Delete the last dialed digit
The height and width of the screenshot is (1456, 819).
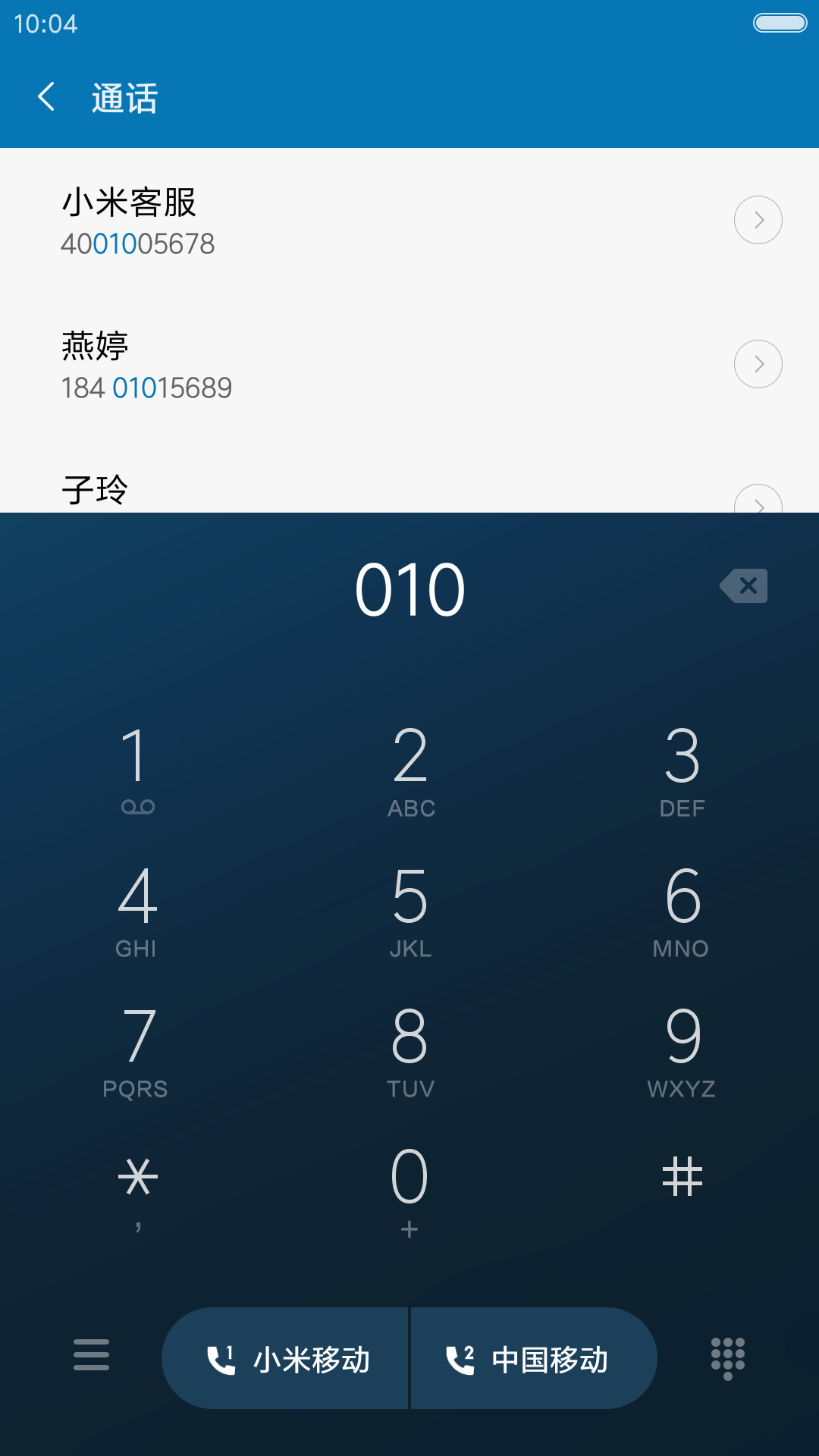pos(744,585)
